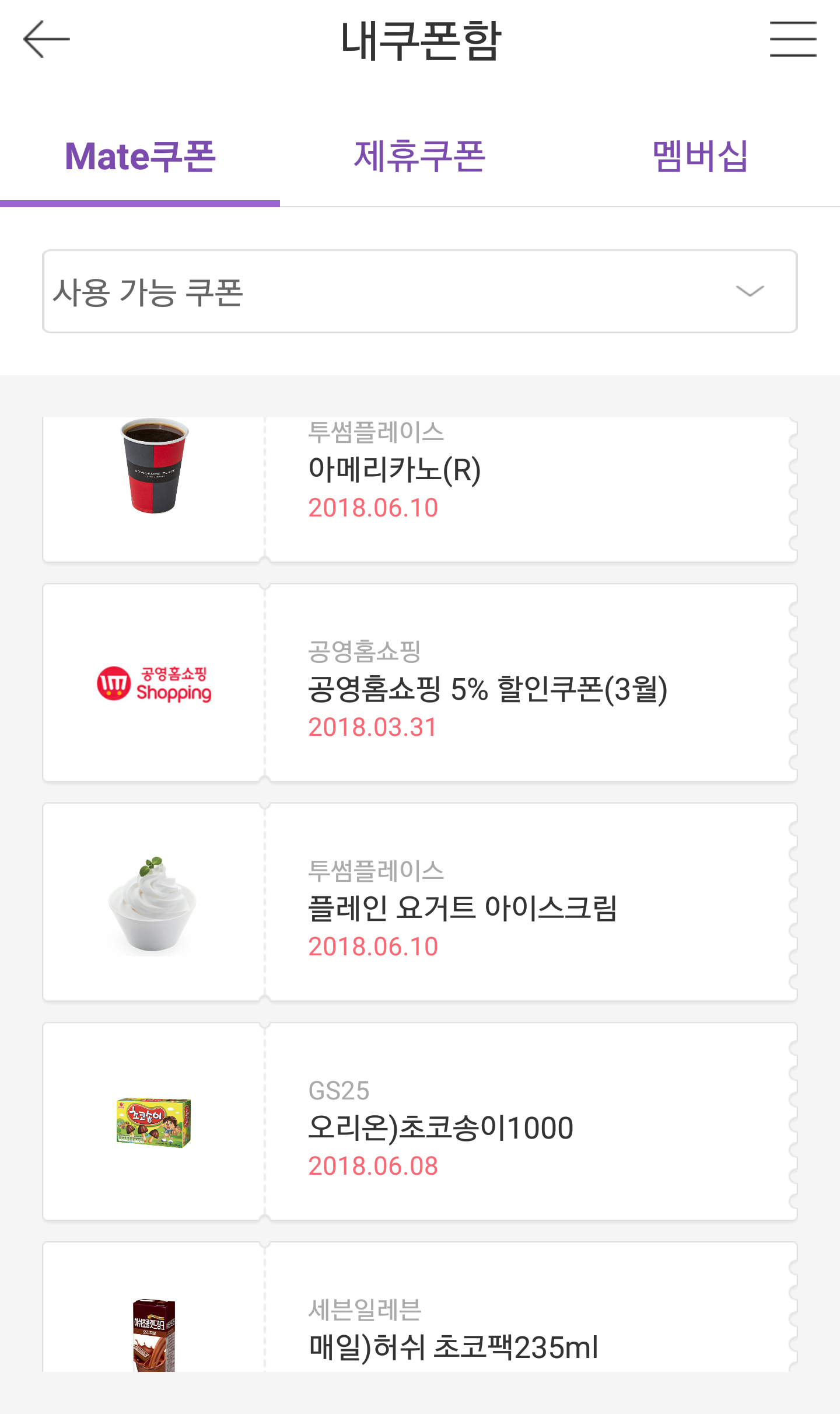Open the hamburger menu
840x1414 pixels.
pos(793,39)
